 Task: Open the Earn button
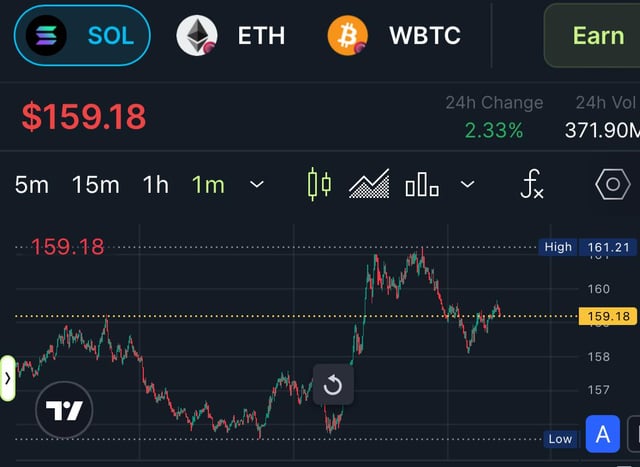(596, 35)
